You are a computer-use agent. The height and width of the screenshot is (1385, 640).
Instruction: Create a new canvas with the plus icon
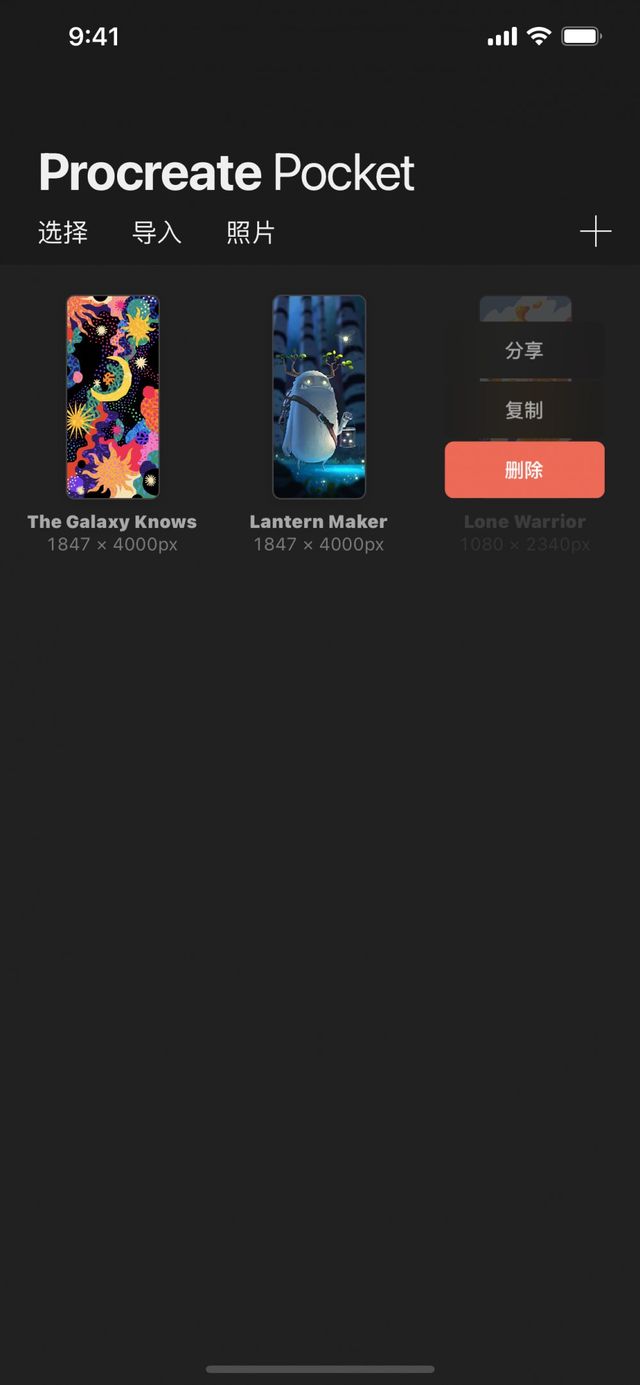pyautogui.click(x=595, y=232)
